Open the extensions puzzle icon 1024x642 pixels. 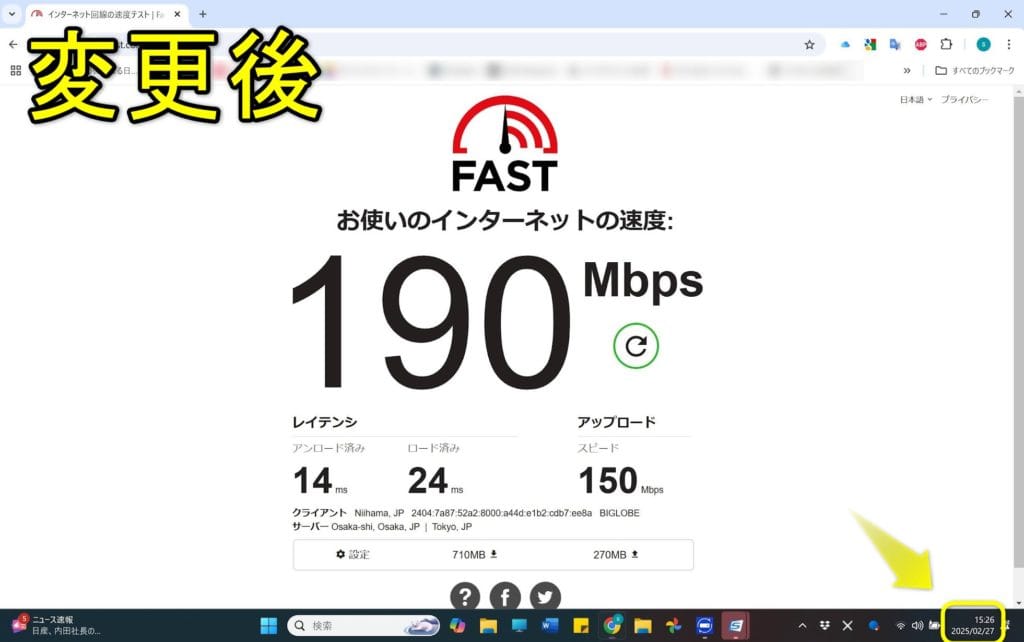[947, 45]
